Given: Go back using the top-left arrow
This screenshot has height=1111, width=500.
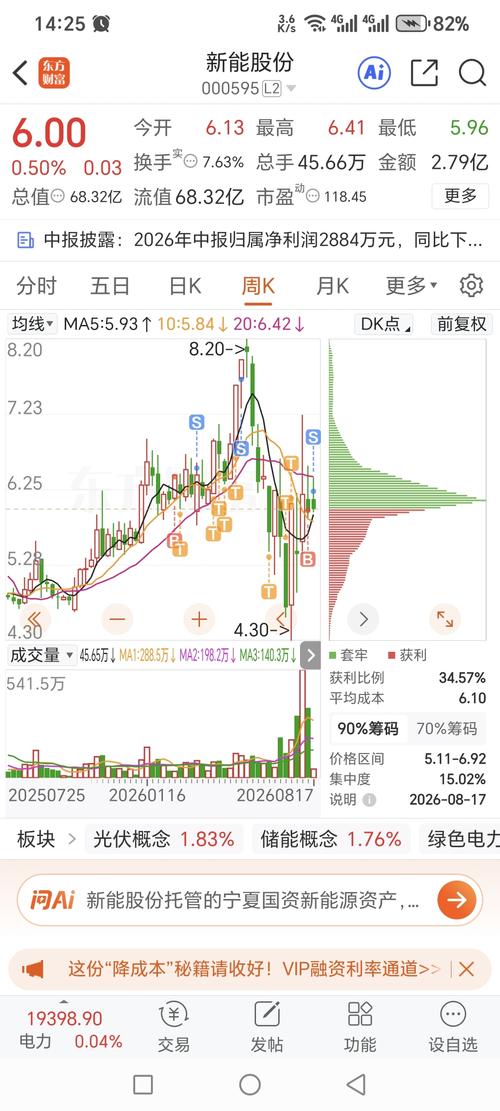Looking at the screenshot, I should 20,73.
